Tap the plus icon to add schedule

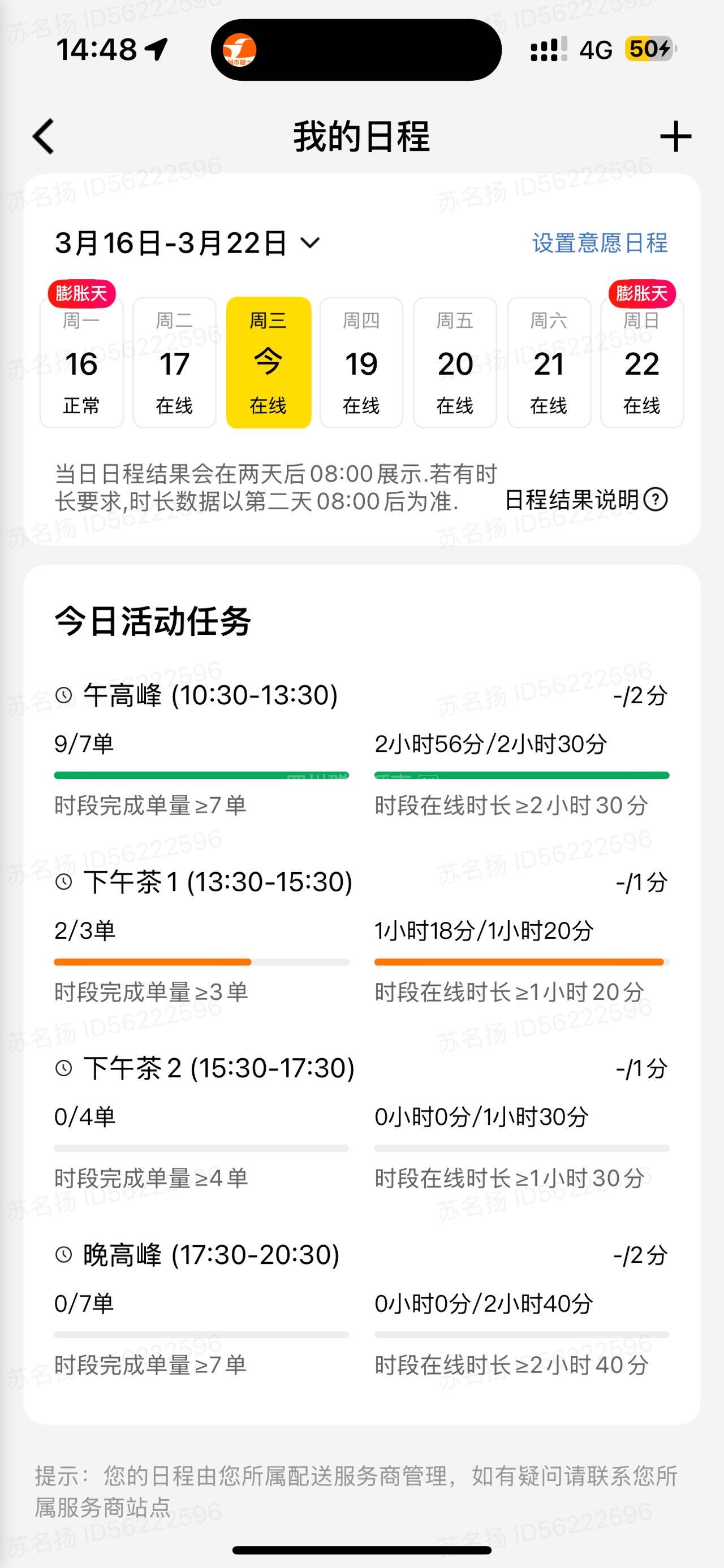tap(675, 136)
